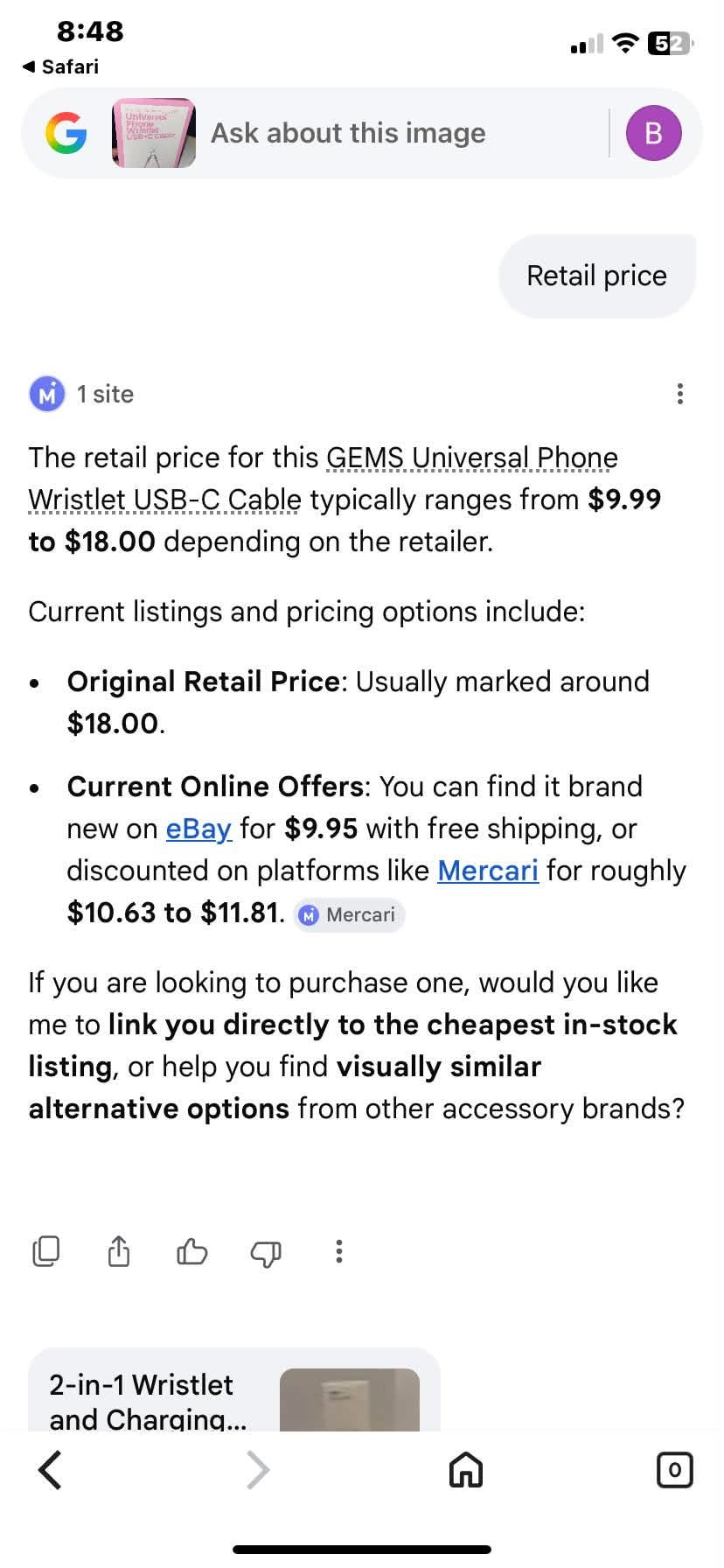Screen dimensions: 724x1568
Task: Follow the underlined Mercari link
Action: click(x=488, y=871)
